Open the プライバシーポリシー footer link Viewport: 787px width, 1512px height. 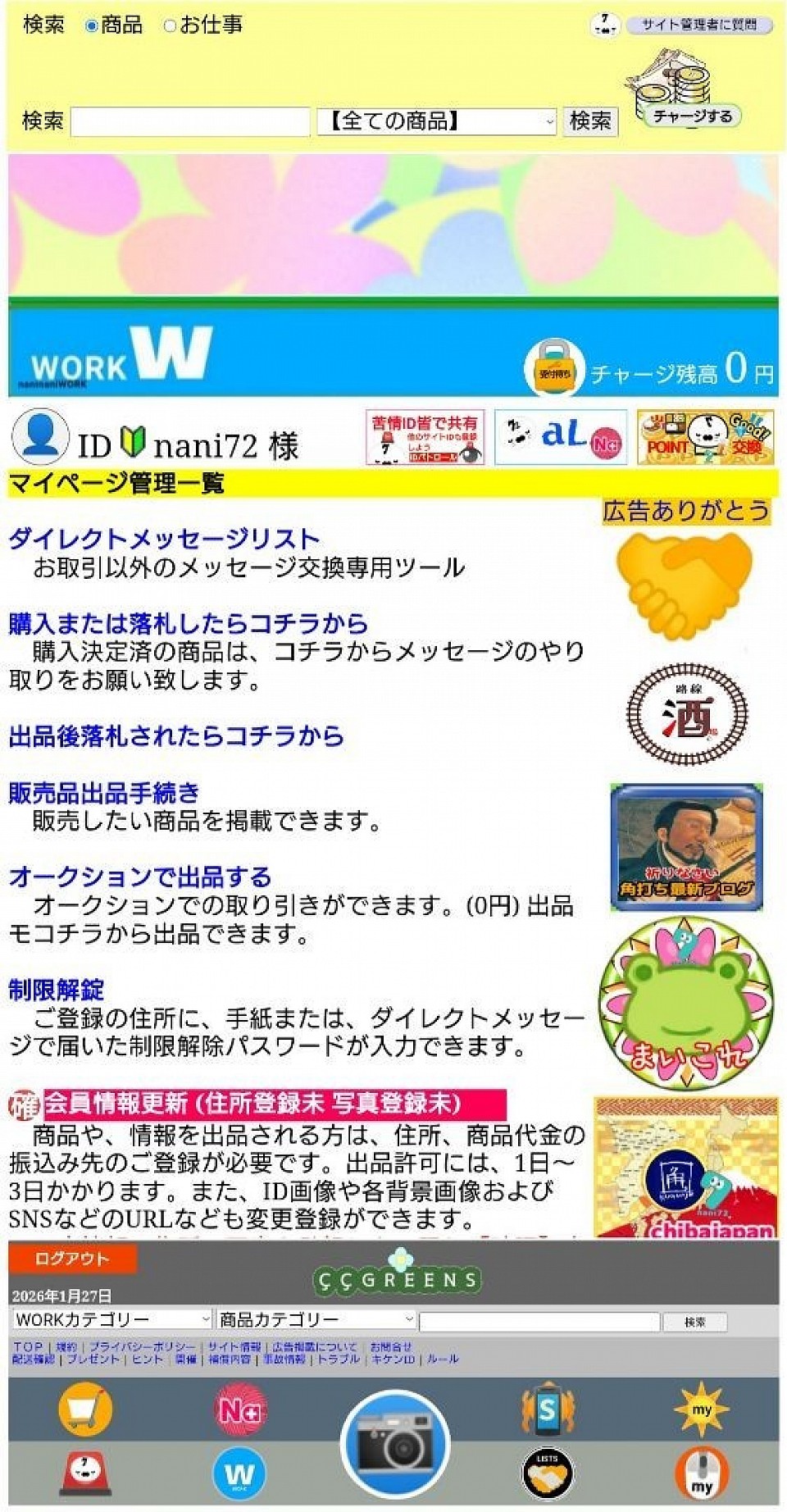click(x=143, y=1347)
